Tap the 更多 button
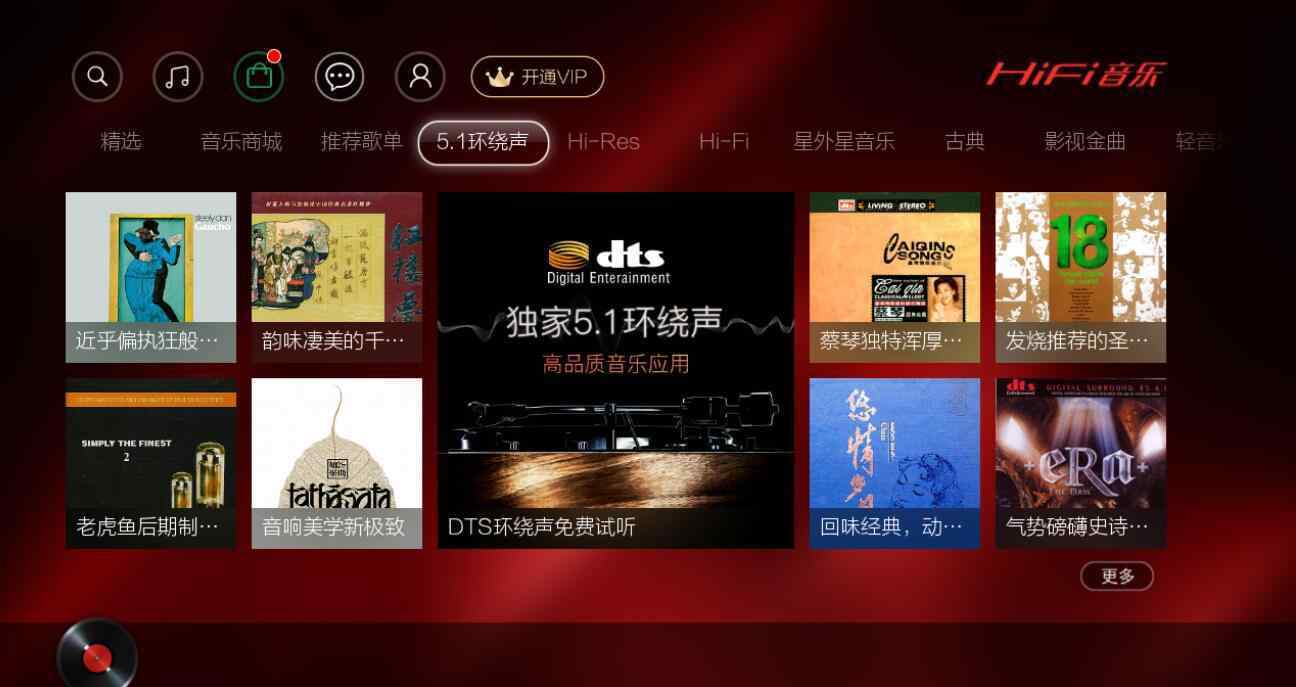This screenshot has width=1296, height=687. 1116,576
